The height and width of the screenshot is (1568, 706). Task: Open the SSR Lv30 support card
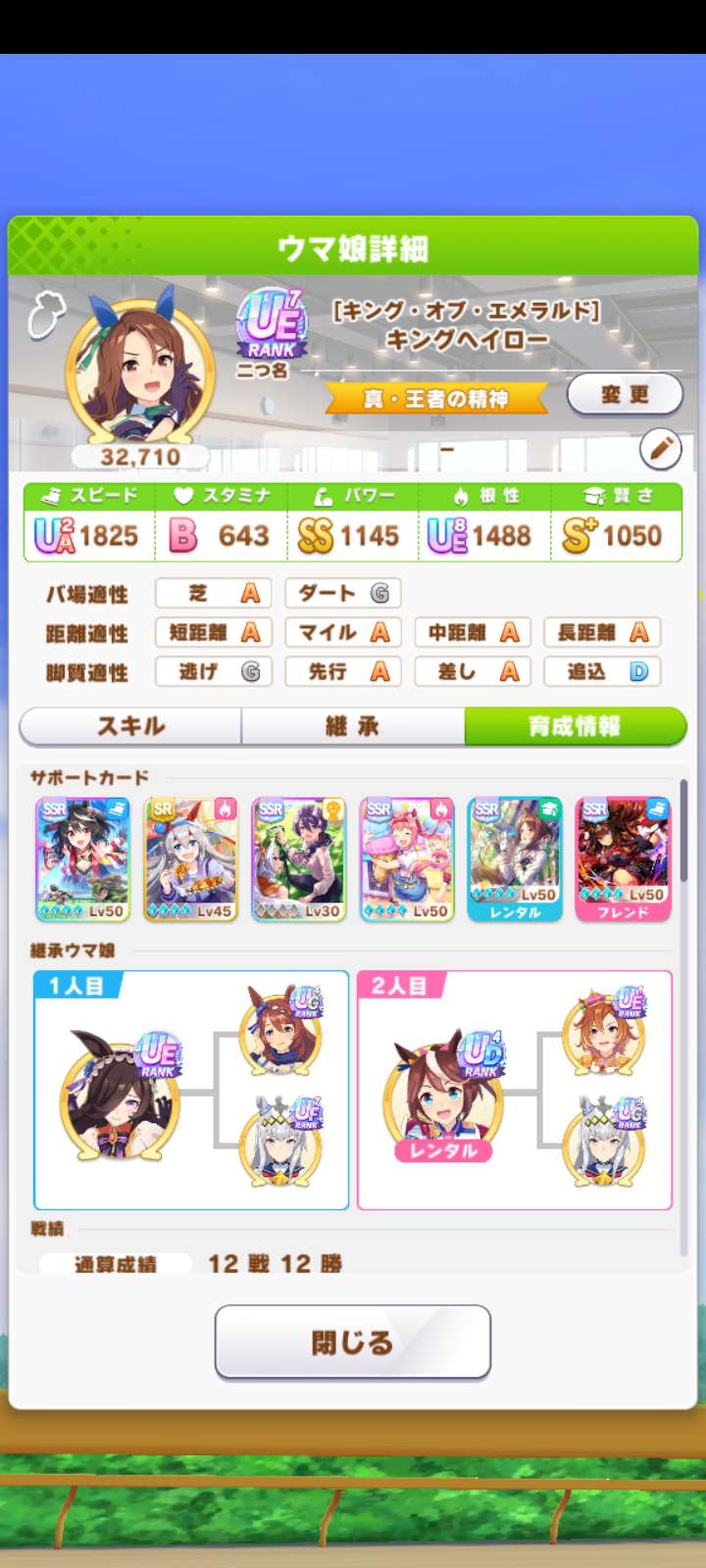pos(298,859)
